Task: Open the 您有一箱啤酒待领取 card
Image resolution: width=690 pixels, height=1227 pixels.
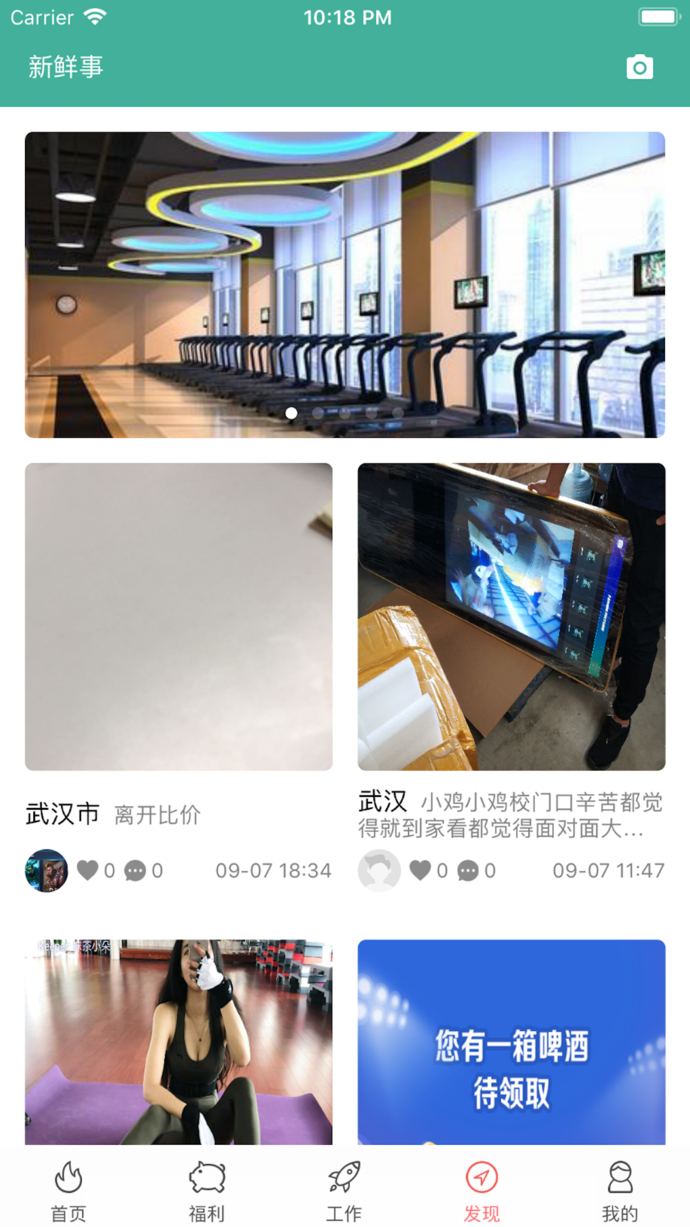Action: (511, 1041)
